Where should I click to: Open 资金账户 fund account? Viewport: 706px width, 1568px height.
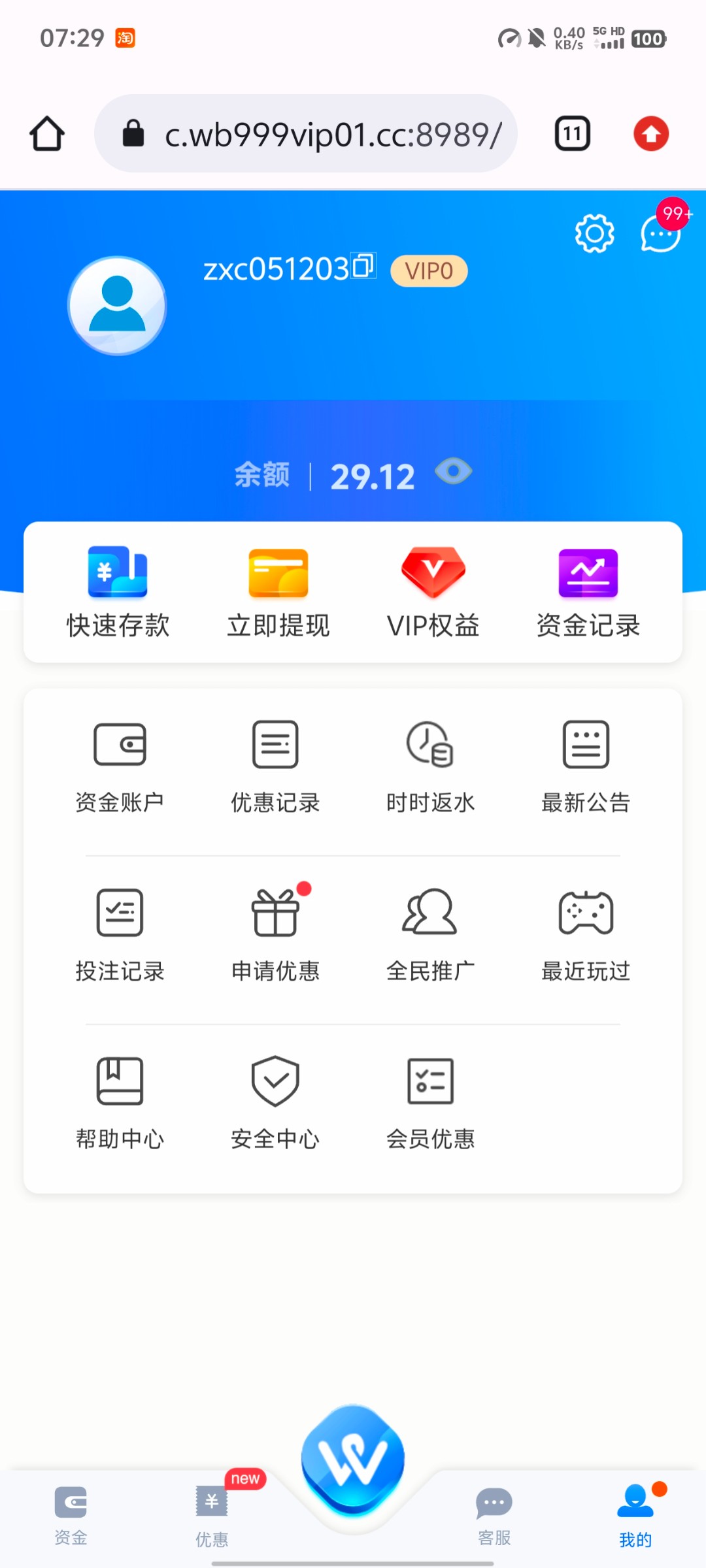[x=120, y=767]
